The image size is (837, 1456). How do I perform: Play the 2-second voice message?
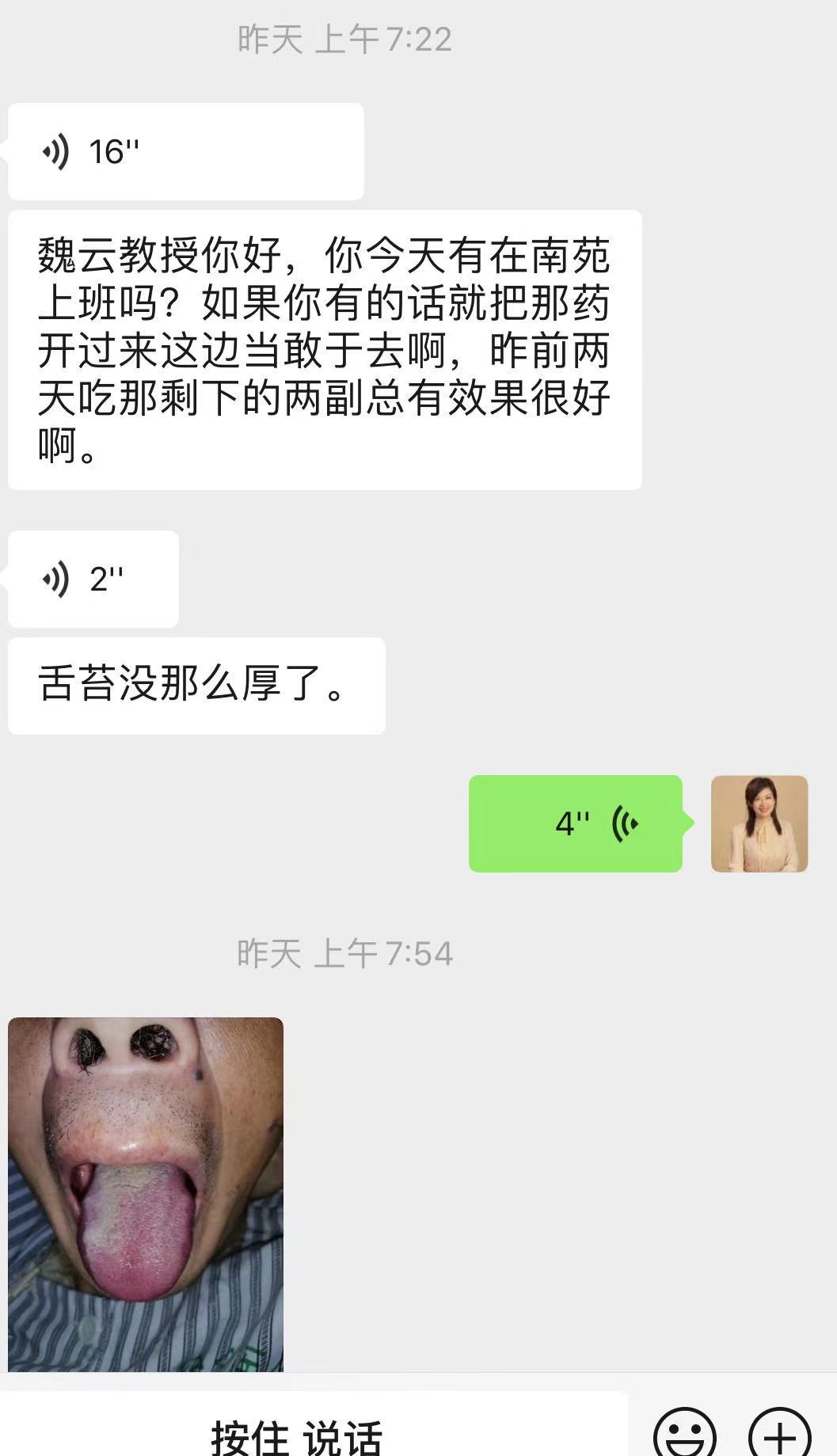[x=91, y=580]
